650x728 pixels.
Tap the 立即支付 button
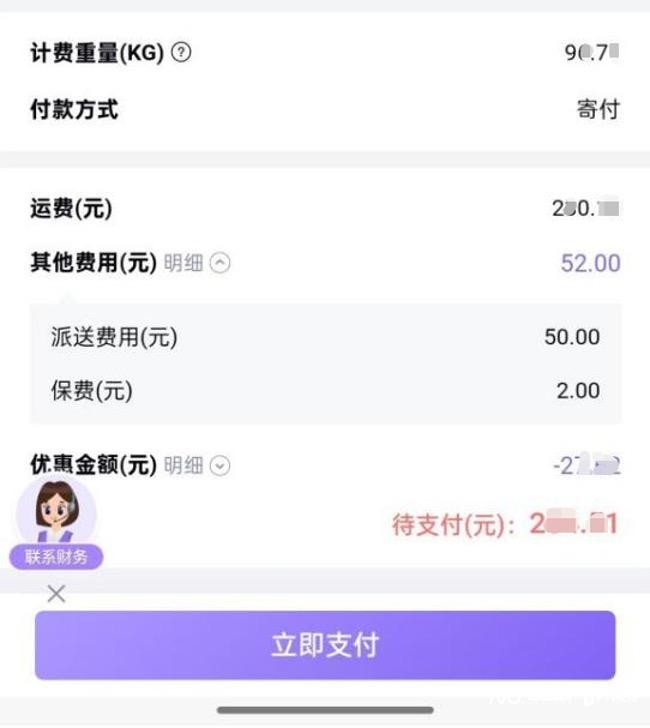point(325,645)
